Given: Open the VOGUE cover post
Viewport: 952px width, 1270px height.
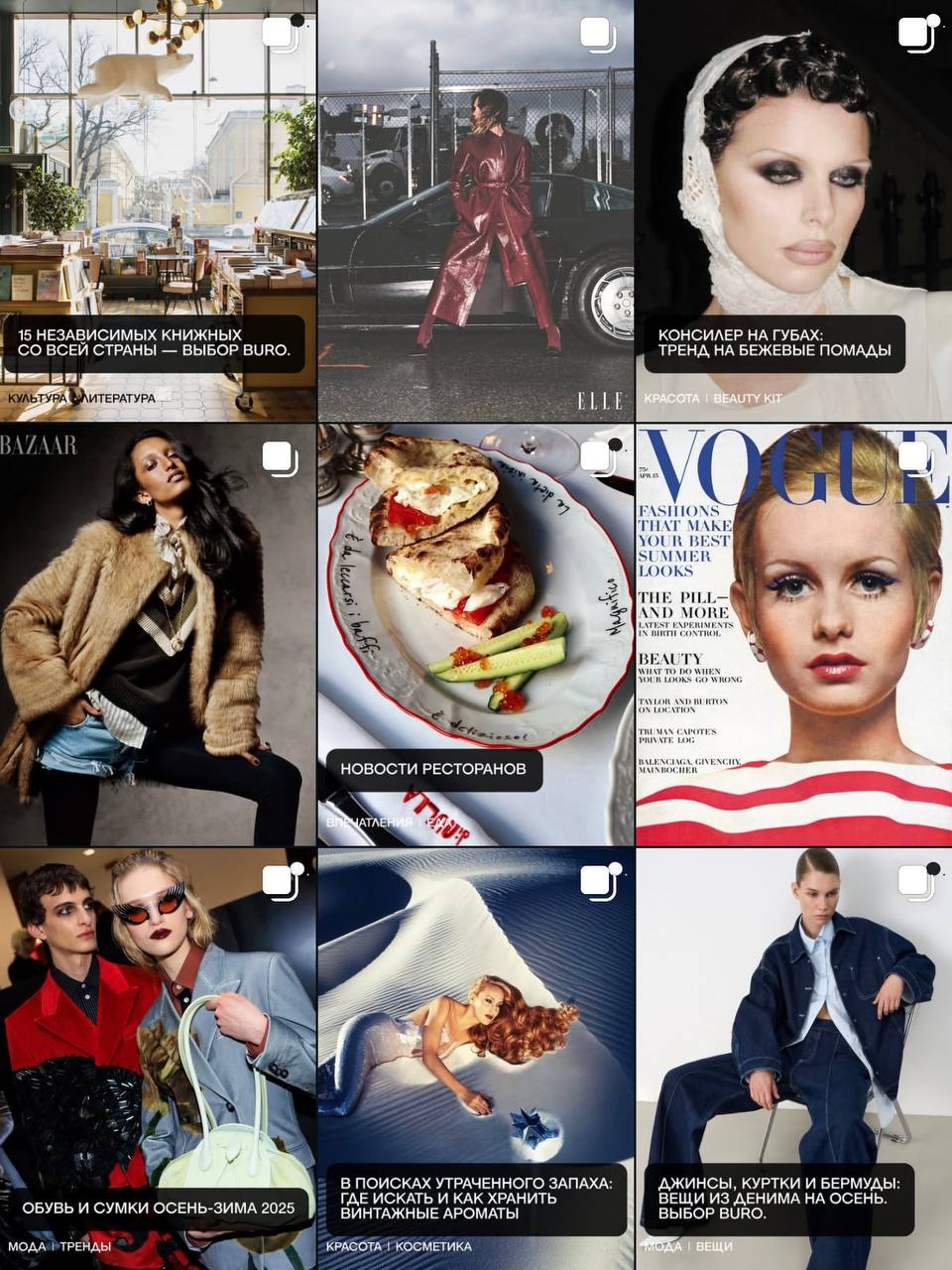Looking at the screenshot, I should 793,635.
